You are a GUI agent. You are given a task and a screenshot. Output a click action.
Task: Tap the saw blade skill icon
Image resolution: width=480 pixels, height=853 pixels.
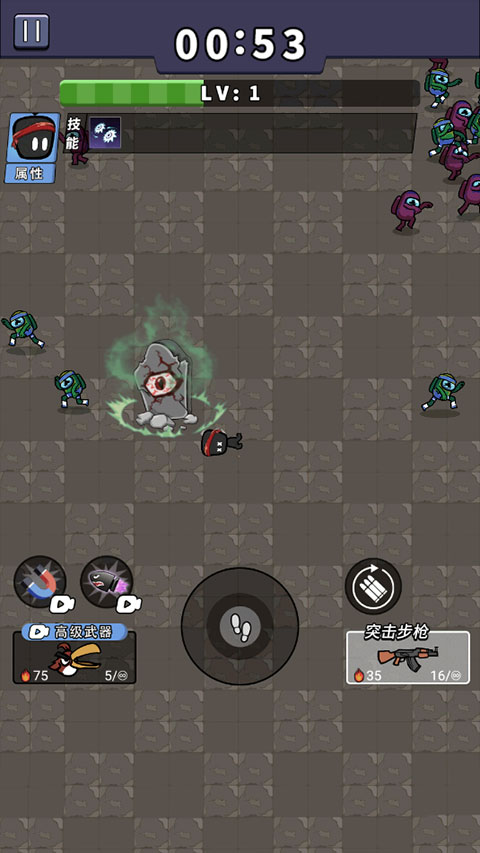tap(105, 133)
